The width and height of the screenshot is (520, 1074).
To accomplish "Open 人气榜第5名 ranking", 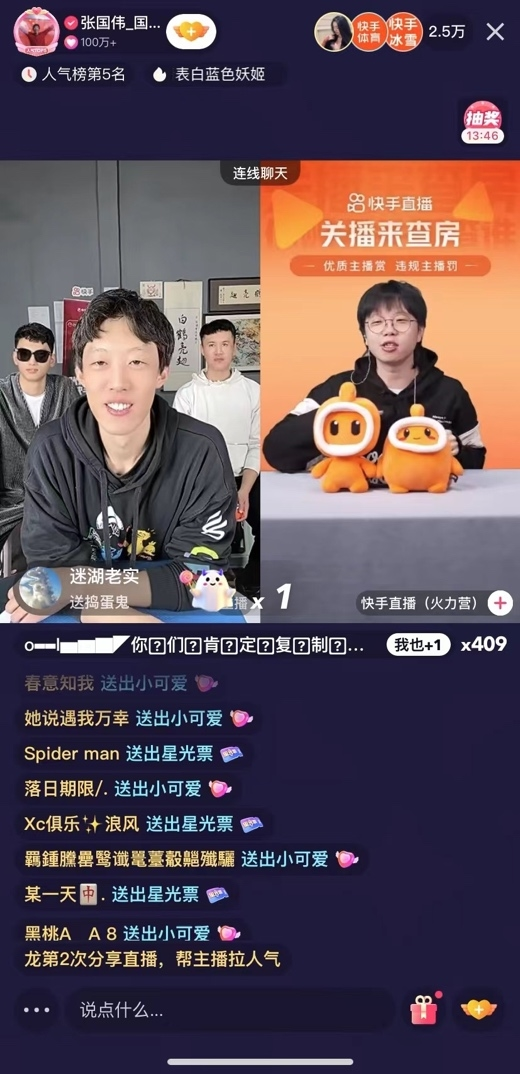I will [73, 75].
